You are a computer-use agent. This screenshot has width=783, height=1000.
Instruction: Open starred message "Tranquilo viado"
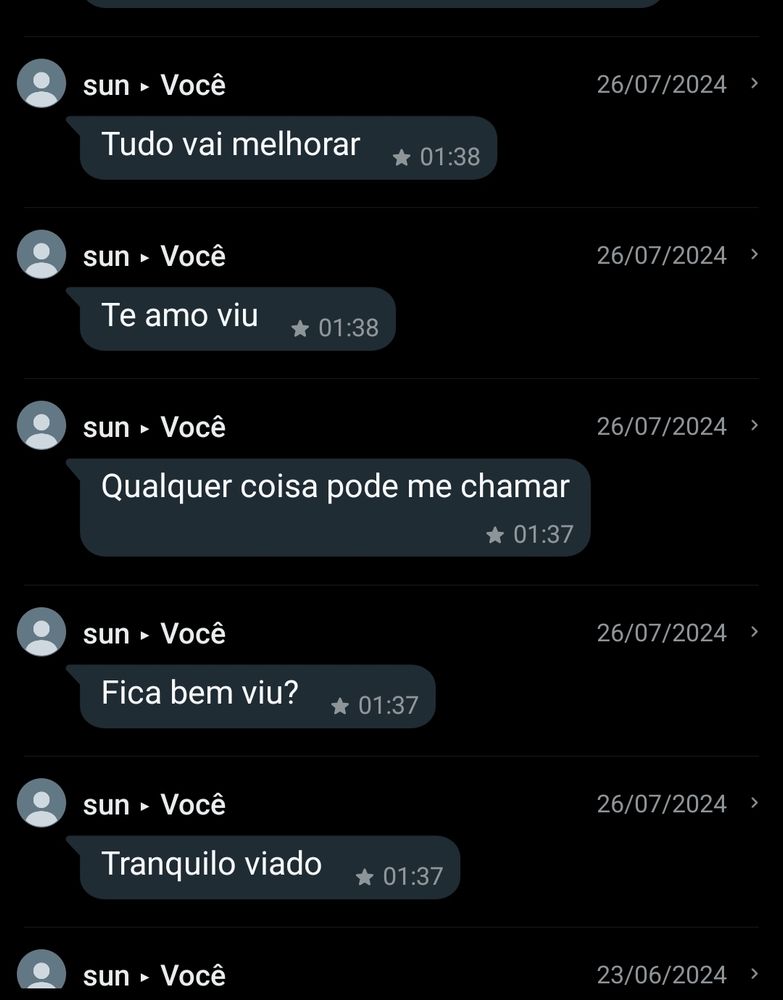270,867
